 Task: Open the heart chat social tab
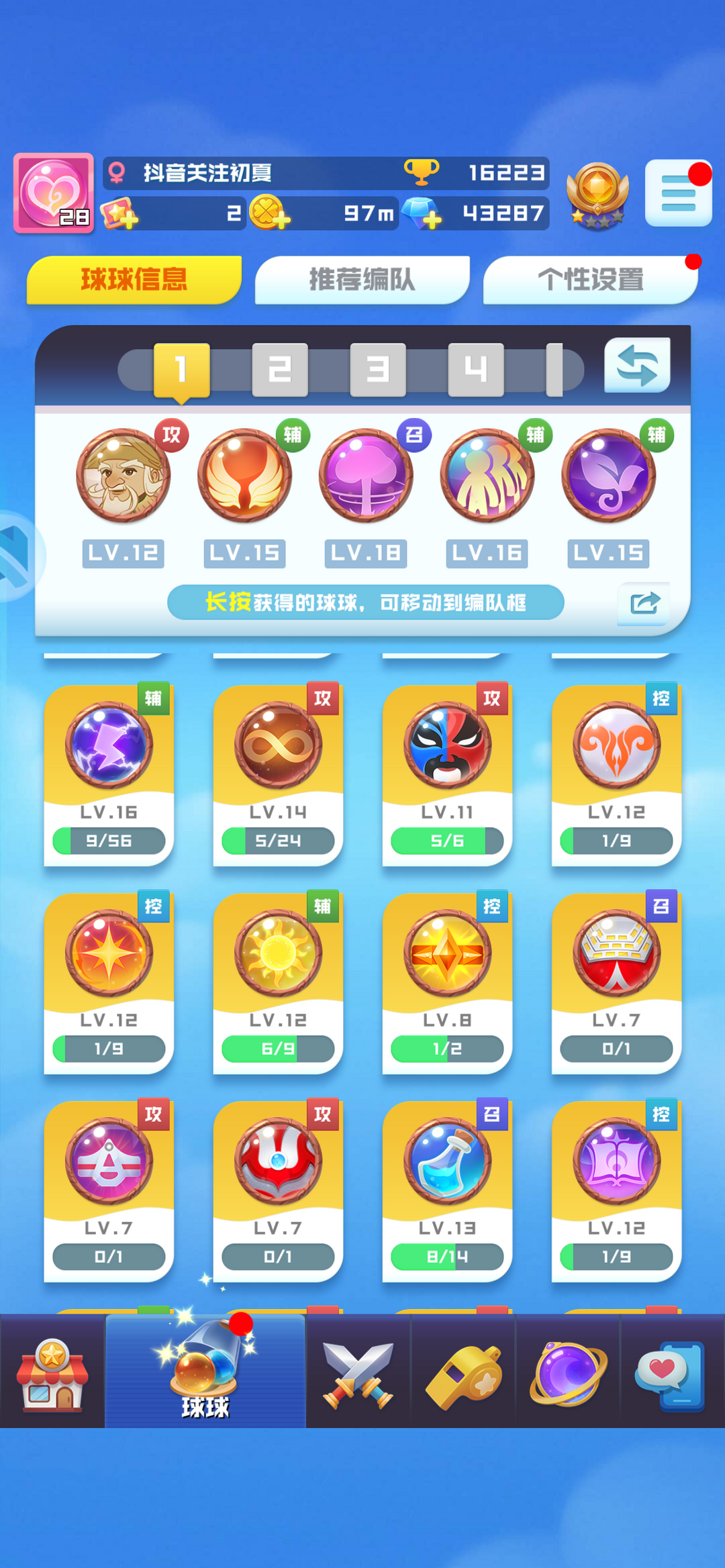tap(670, 1373)
